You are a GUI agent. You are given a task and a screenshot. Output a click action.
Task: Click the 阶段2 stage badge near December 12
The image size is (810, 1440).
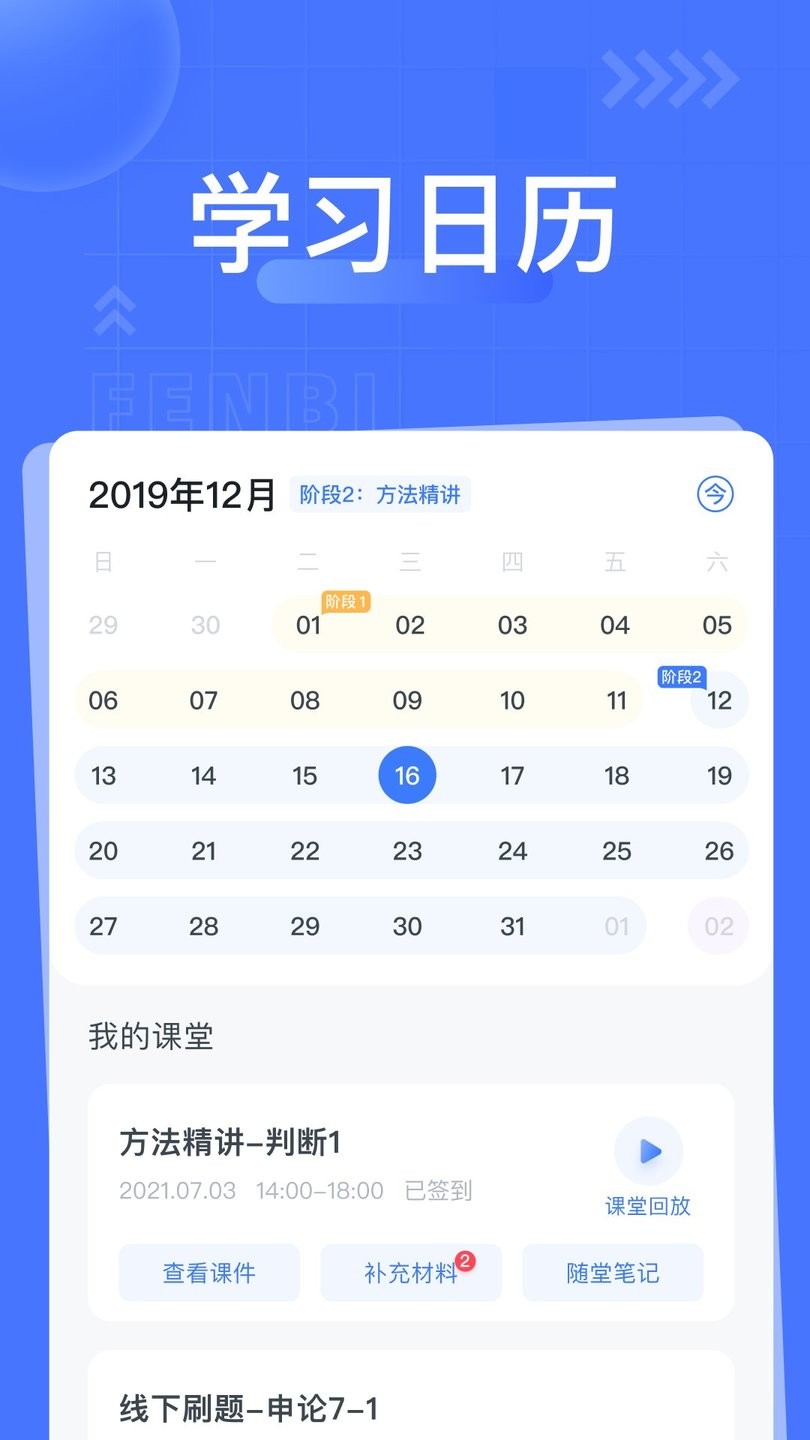click(x=680, y=675)
